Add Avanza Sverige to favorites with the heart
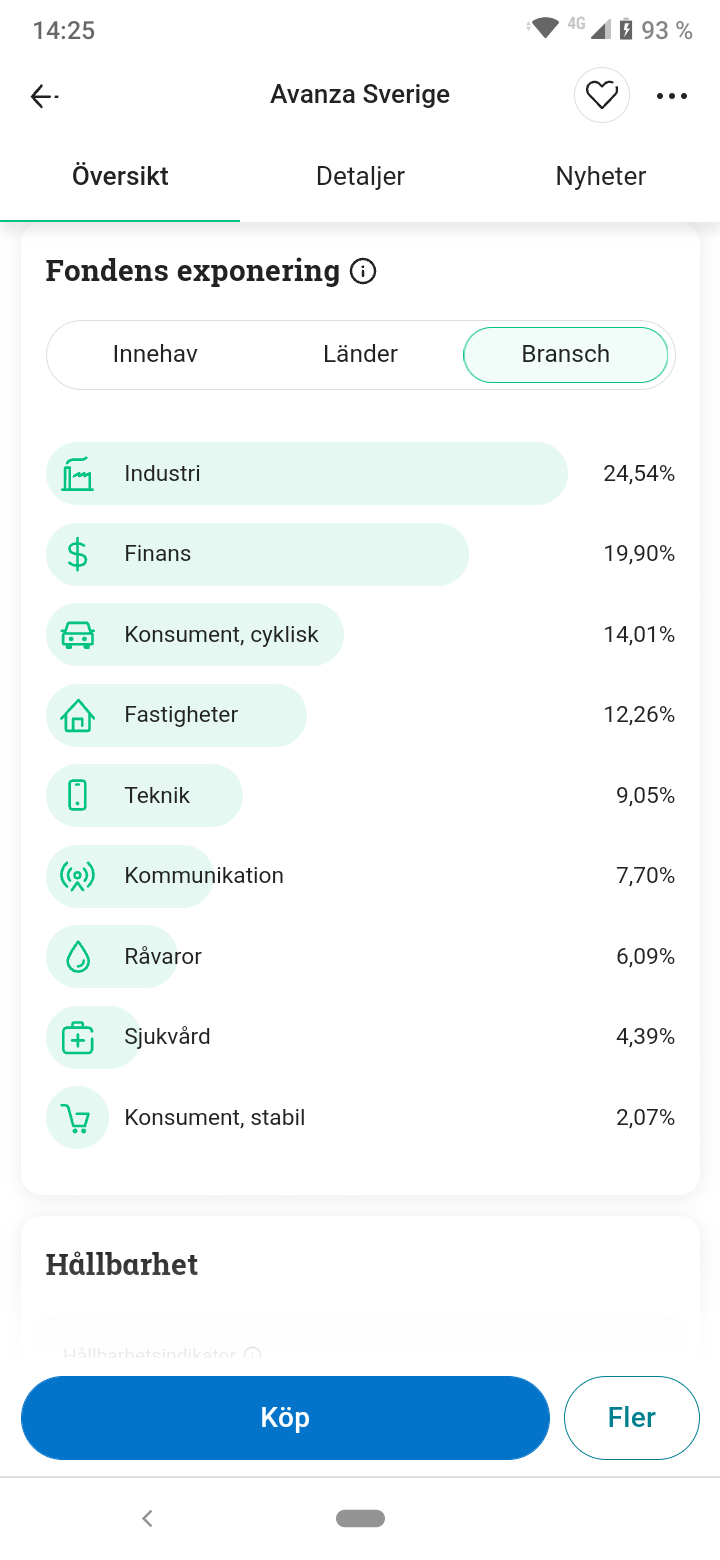720x1560 pixels. [601, 96]
